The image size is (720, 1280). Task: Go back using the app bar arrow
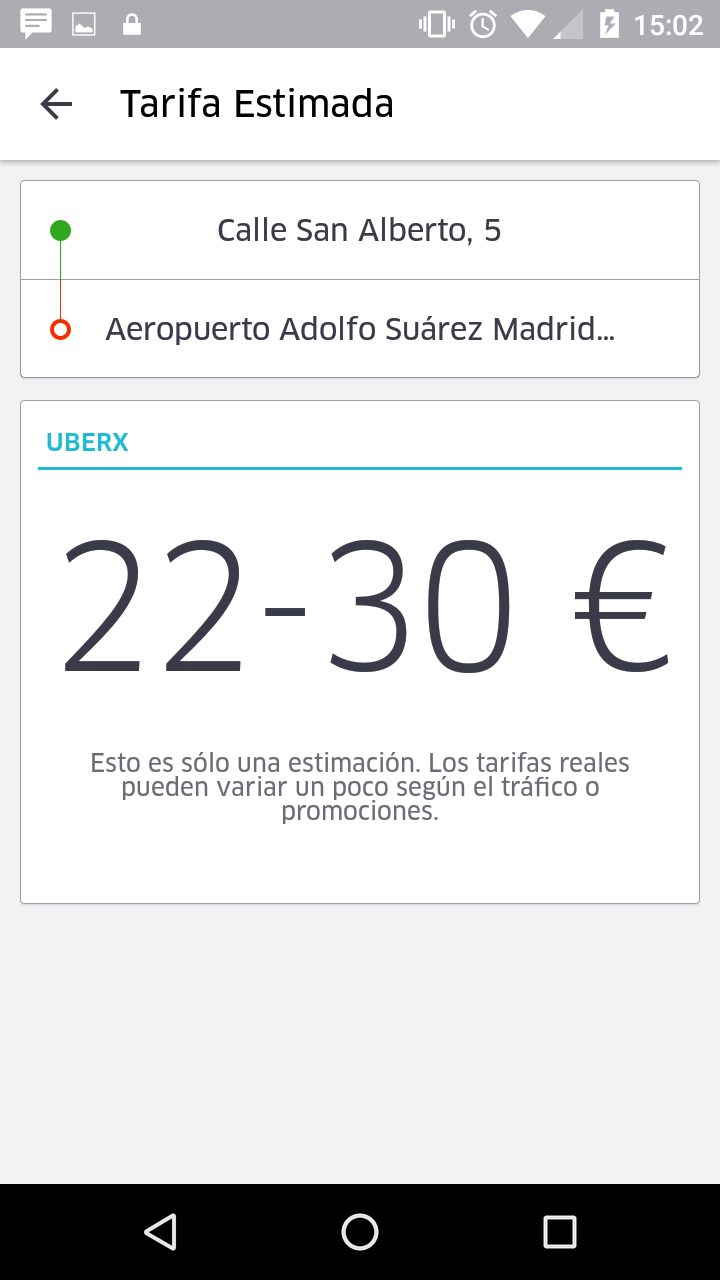56,104
